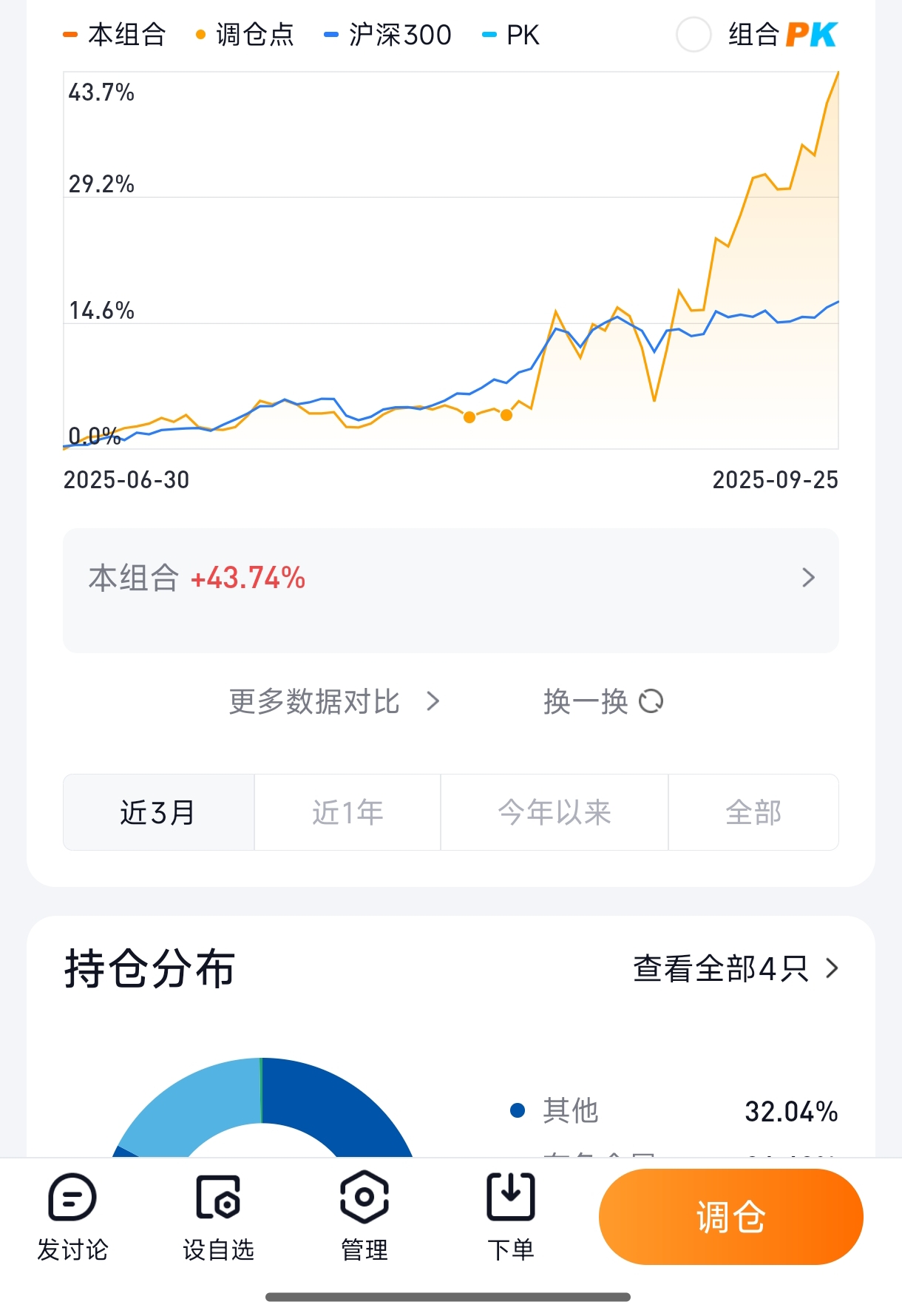Image resolution: width=902 pixels, height=1316 pixels.
Task: Start a post with 发讨论
Action: coord(72,1217)
